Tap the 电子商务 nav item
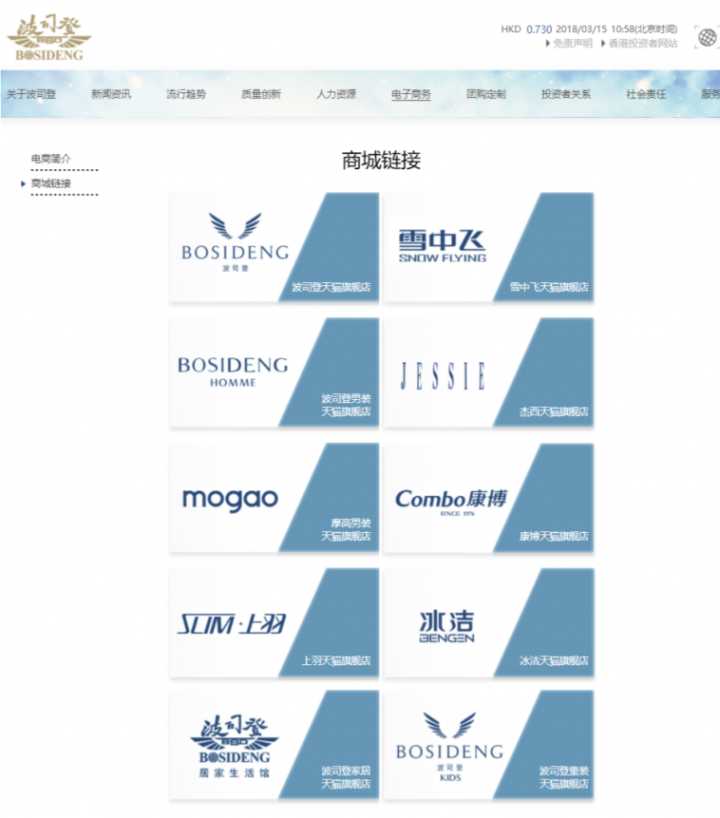This screenshot has height=818, width=720. pos(411,94)
